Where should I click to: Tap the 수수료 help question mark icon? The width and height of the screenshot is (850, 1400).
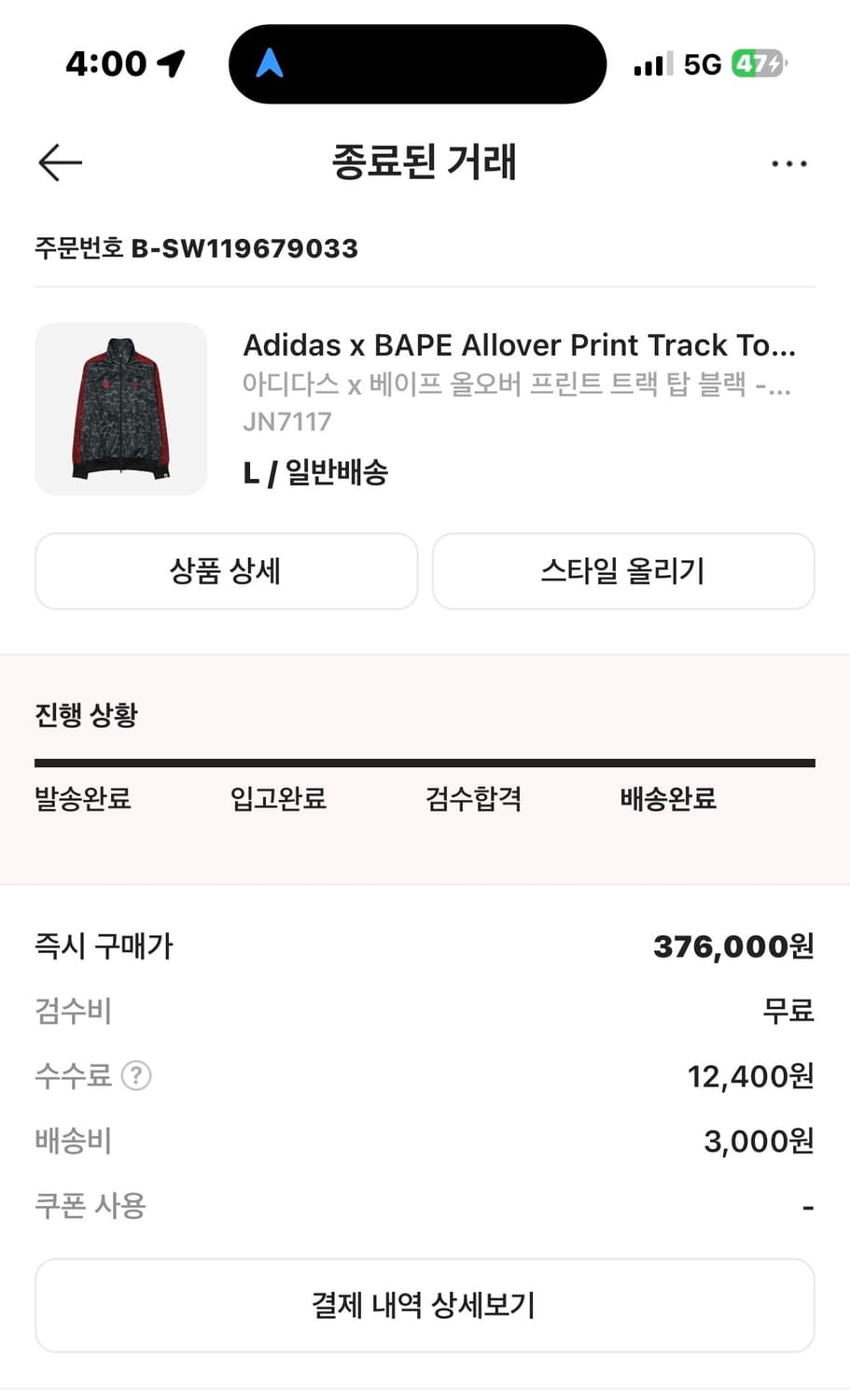137,1076
